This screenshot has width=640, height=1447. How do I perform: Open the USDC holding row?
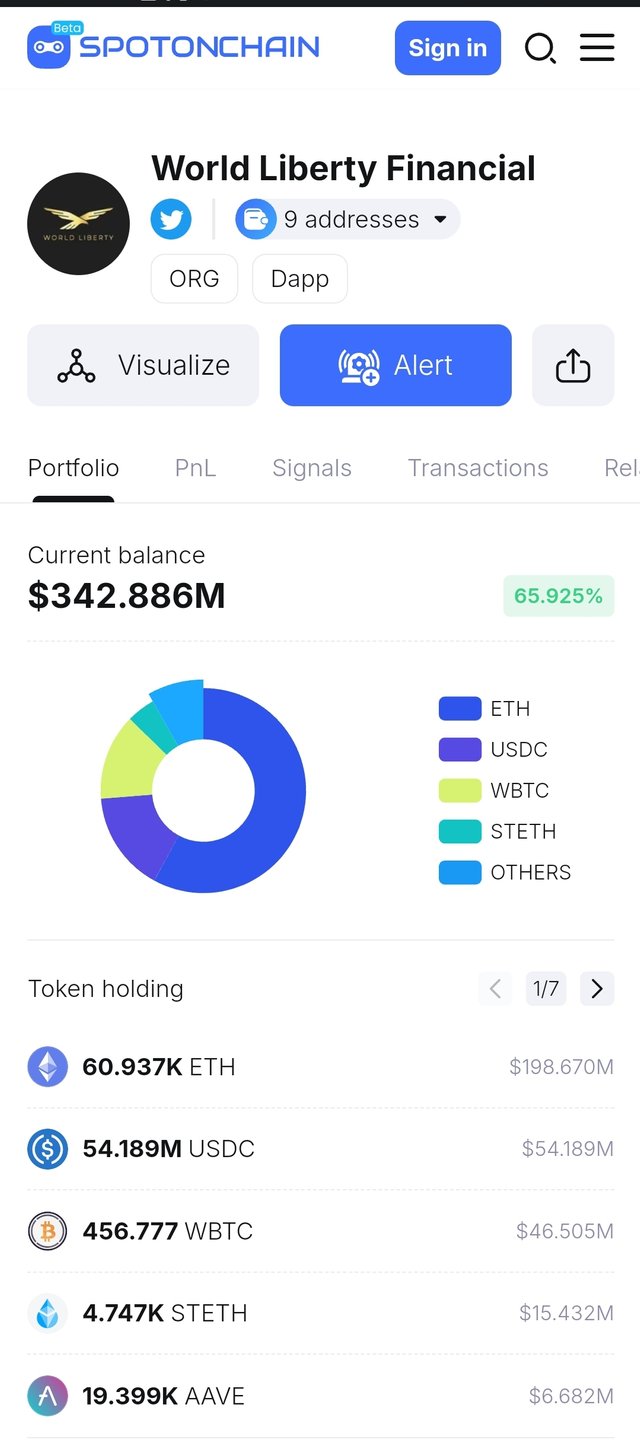coord(320,1149)
